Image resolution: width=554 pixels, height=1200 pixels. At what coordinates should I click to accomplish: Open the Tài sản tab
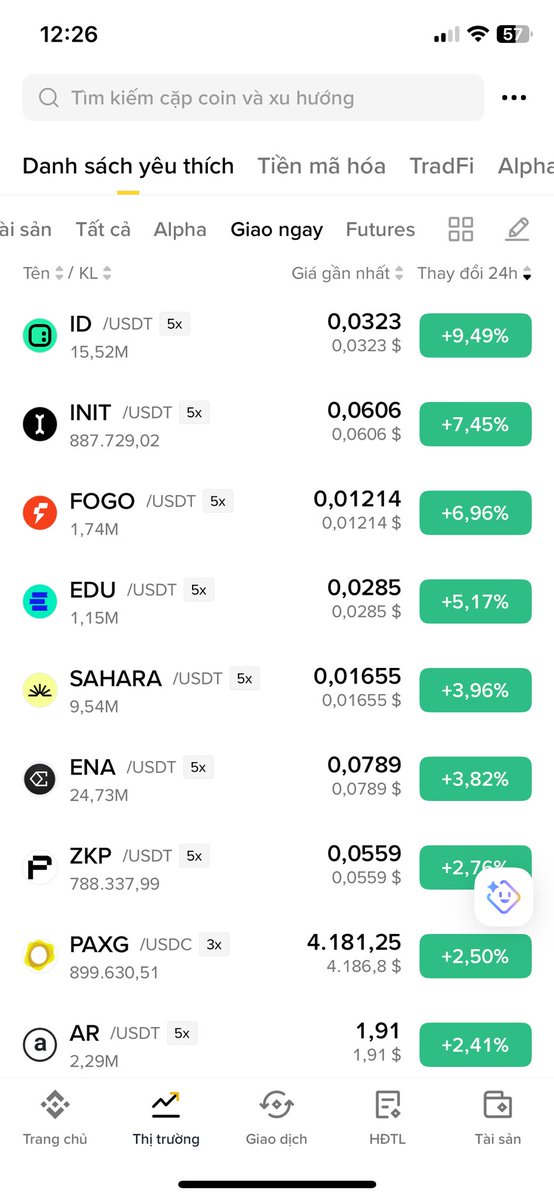pyautogui.click(x=498, y=1118)
